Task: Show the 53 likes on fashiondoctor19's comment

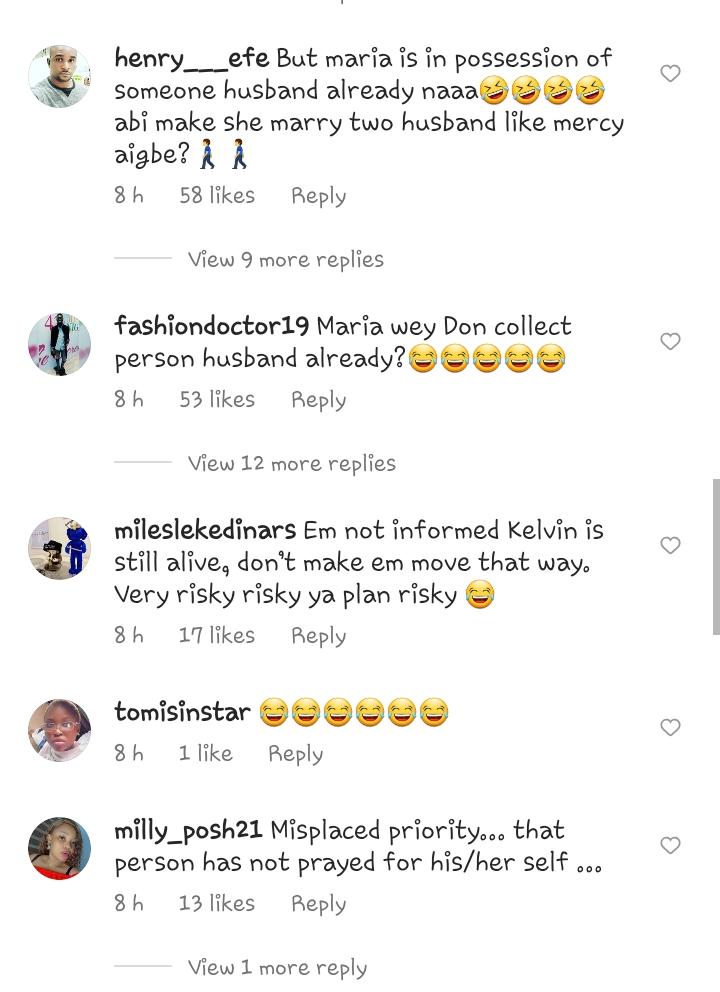Action: click(x=217, y=400)
